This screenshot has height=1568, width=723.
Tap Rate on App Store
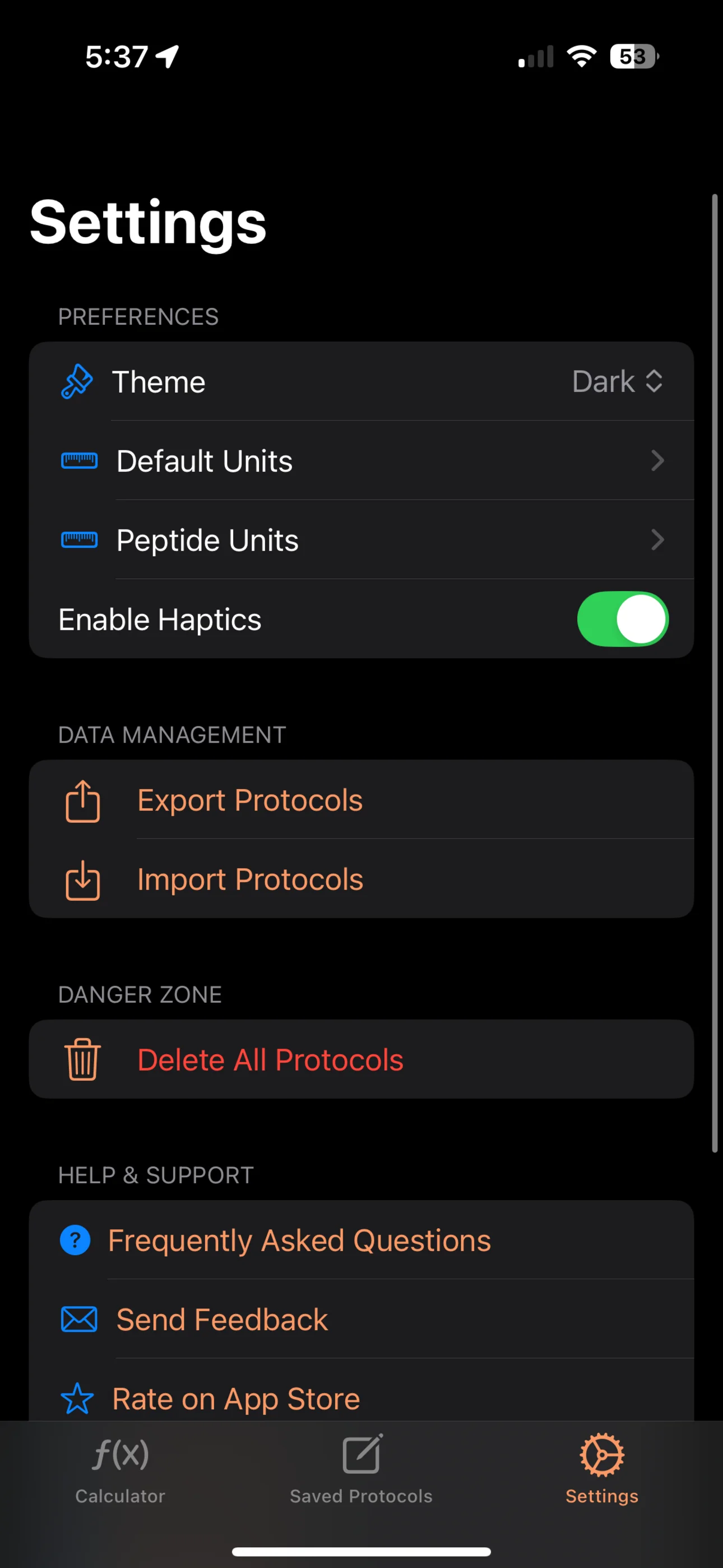[235, 1398]
